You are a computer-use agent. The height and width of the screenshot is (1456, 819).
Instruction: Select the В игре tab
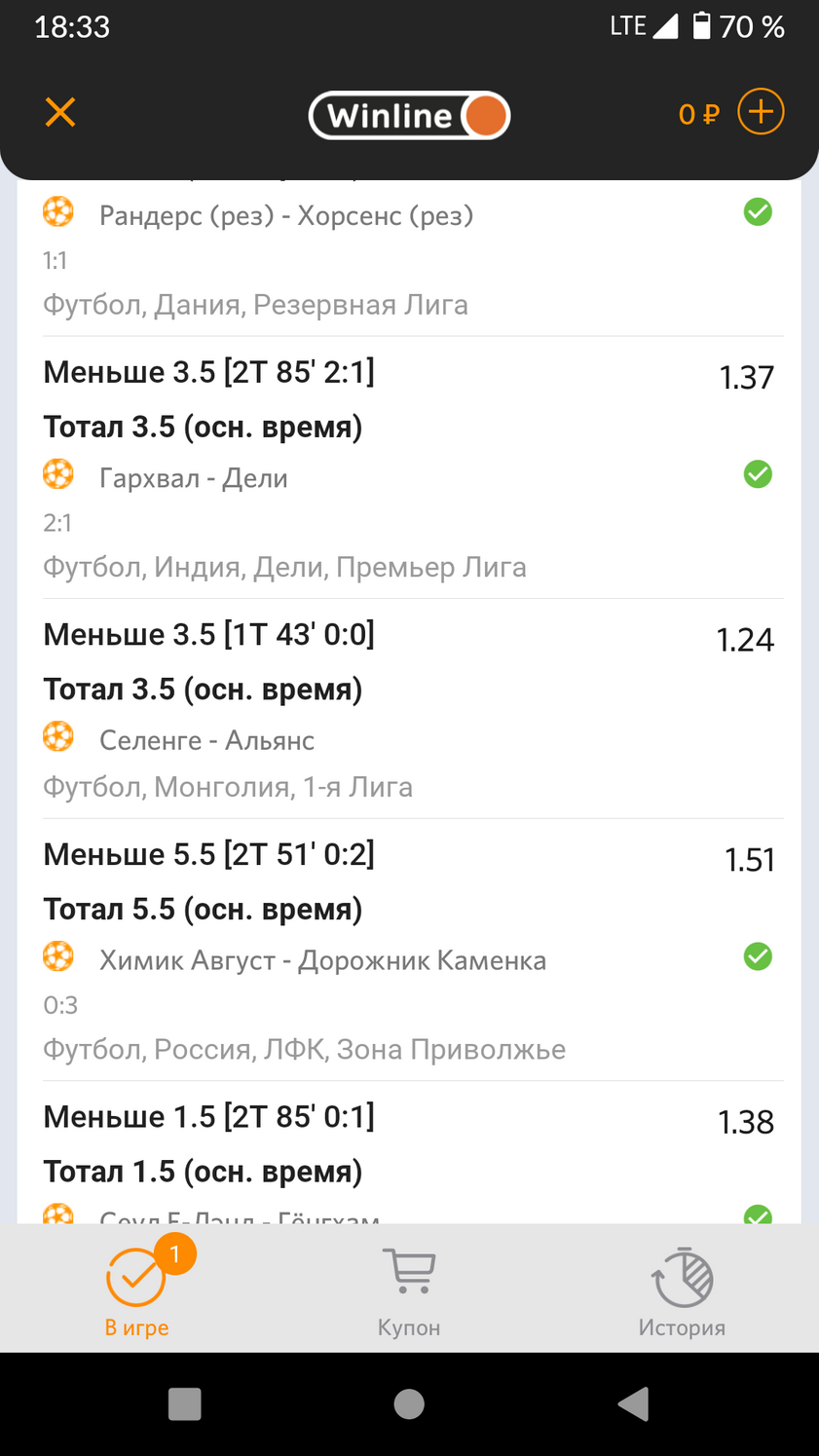[x=137, y=1292]
